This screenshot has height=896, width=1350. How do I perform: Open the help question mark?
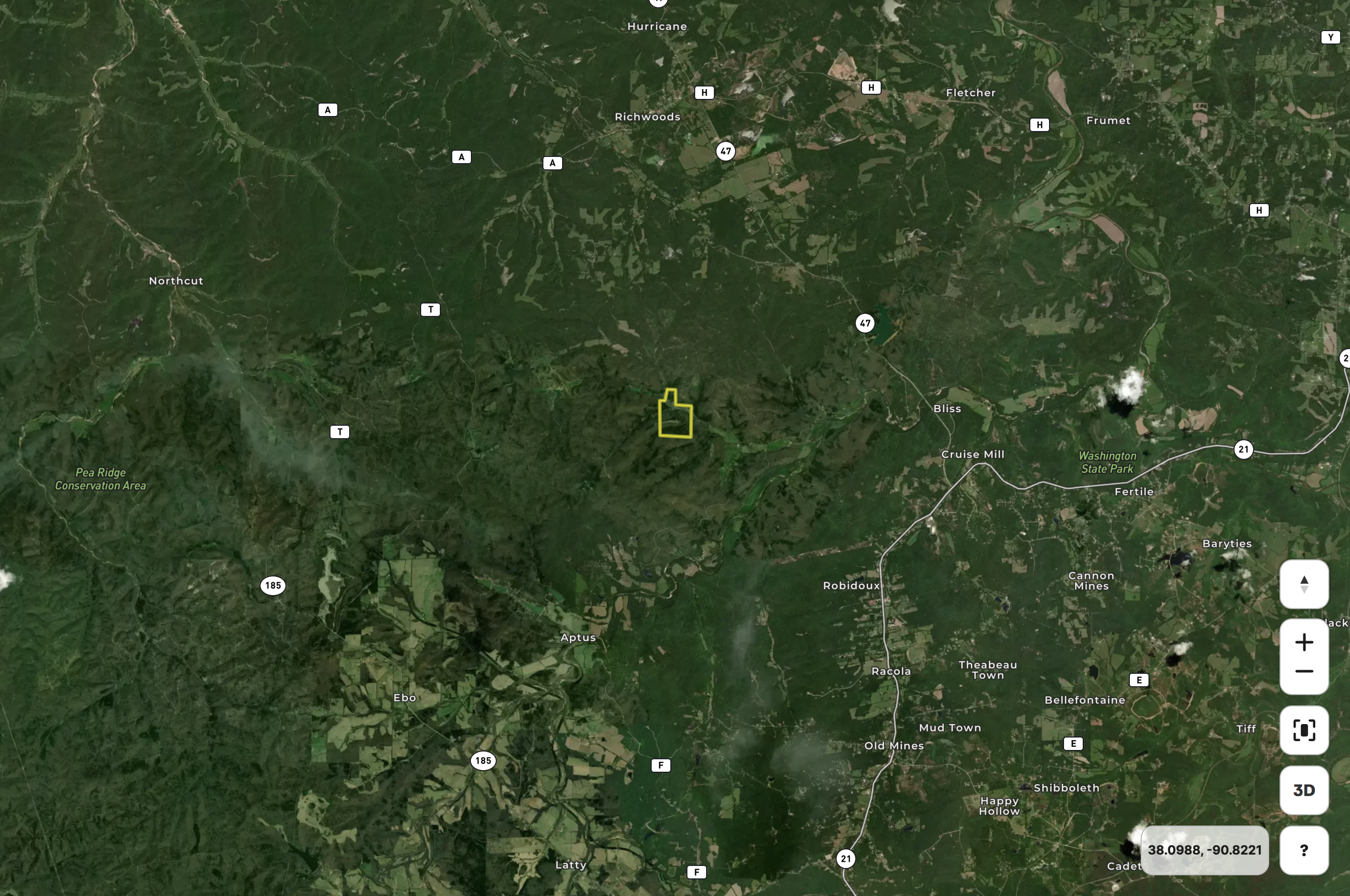[x=1304, y=850]
